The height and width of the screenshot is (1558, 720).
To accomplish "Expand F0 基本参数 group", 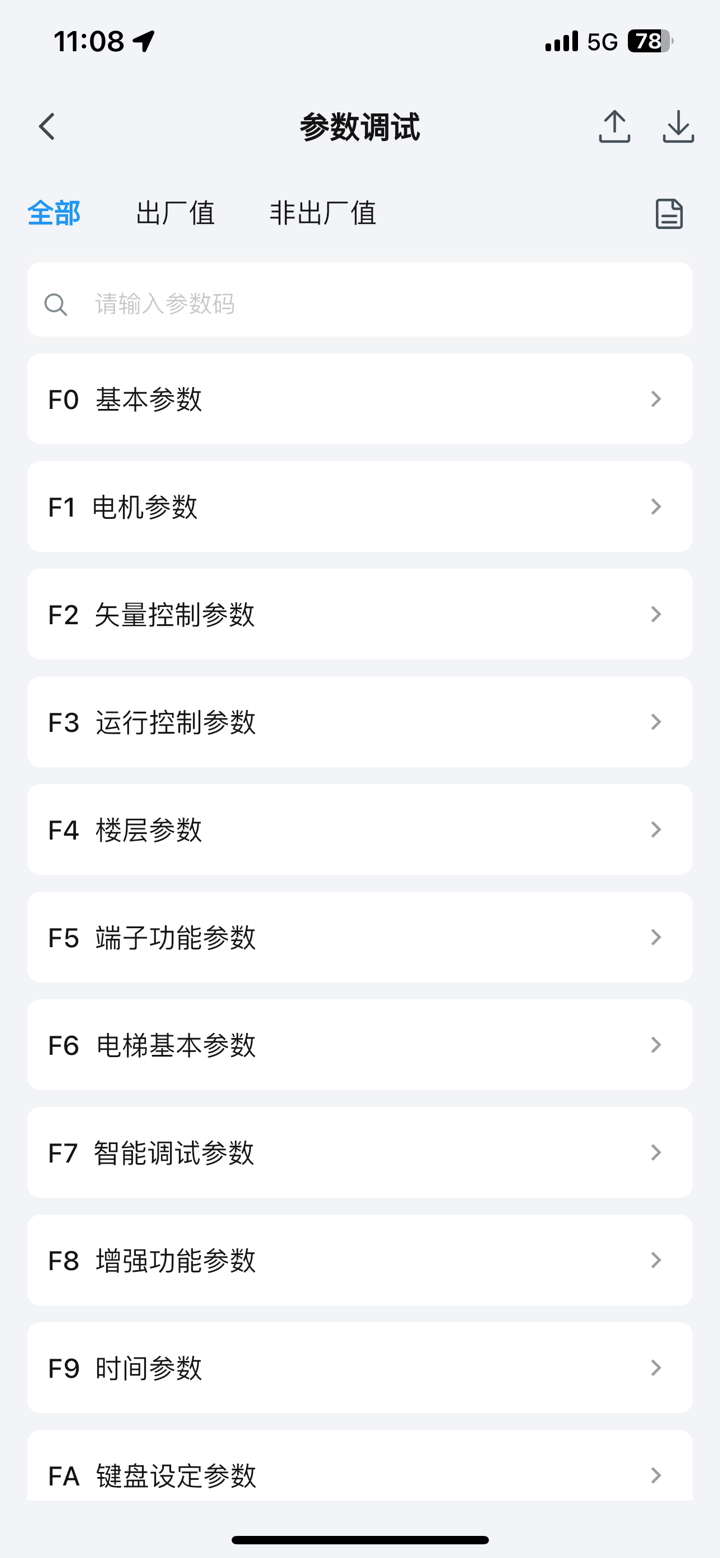I will [359, 398].
